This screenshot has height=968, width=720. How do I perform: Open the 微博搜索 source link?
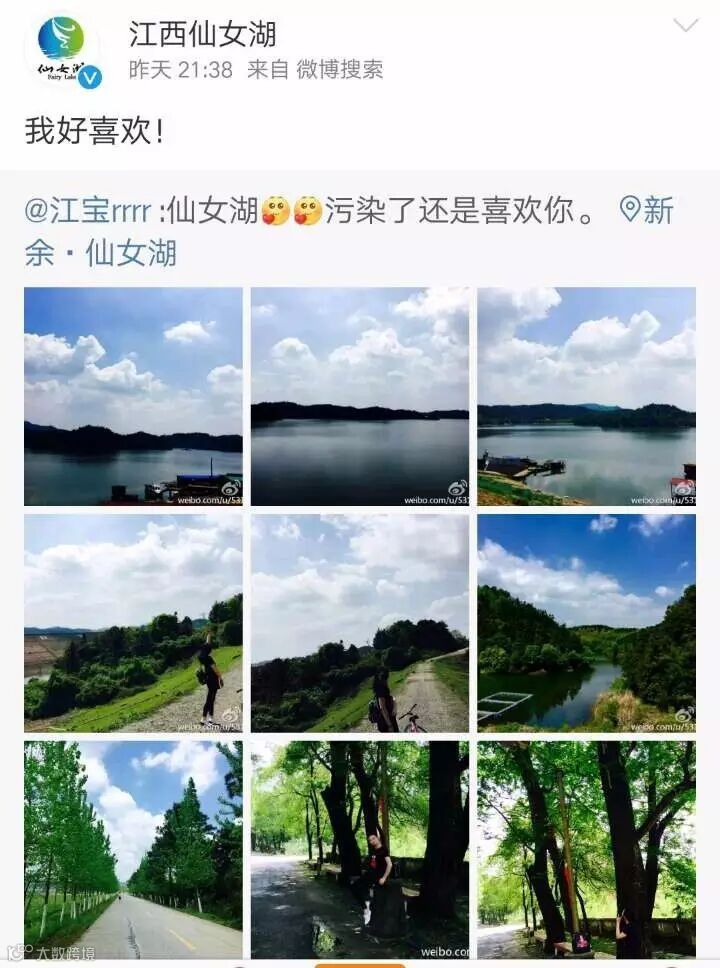(340, 69)
